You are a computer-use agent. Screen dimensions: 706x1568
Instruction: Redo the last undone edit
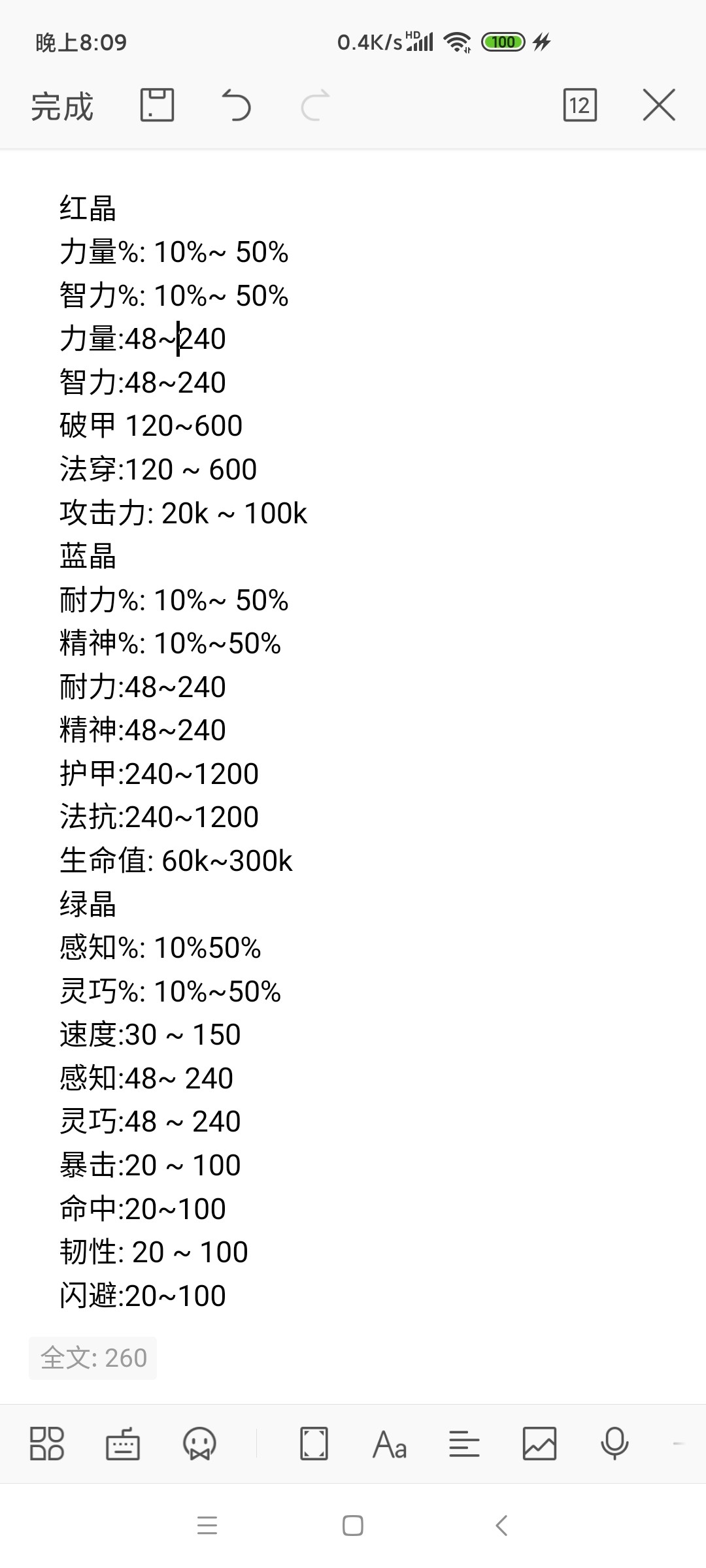pyautogui.click(x=315, y=105)
